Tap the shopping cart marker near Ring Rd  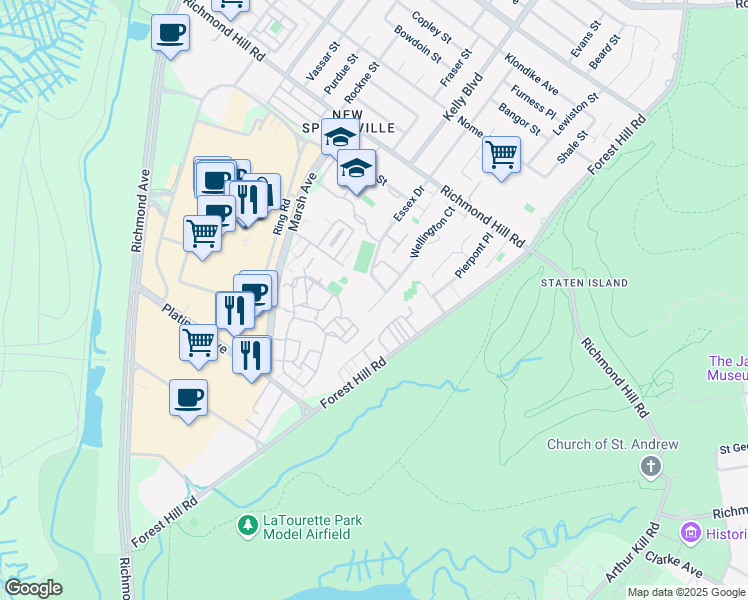point(202,234)
